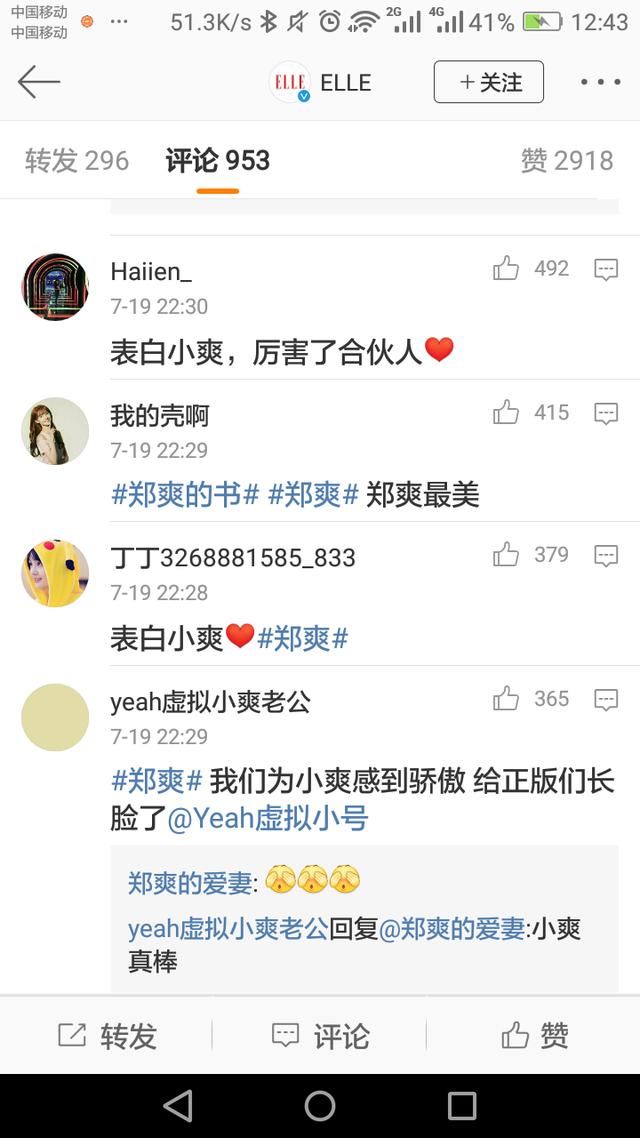Image resolution: width=640 pixels, height=1138 pixels.
Task: Open Haiien_'s profile avatar
Action: tap(55, 287)
